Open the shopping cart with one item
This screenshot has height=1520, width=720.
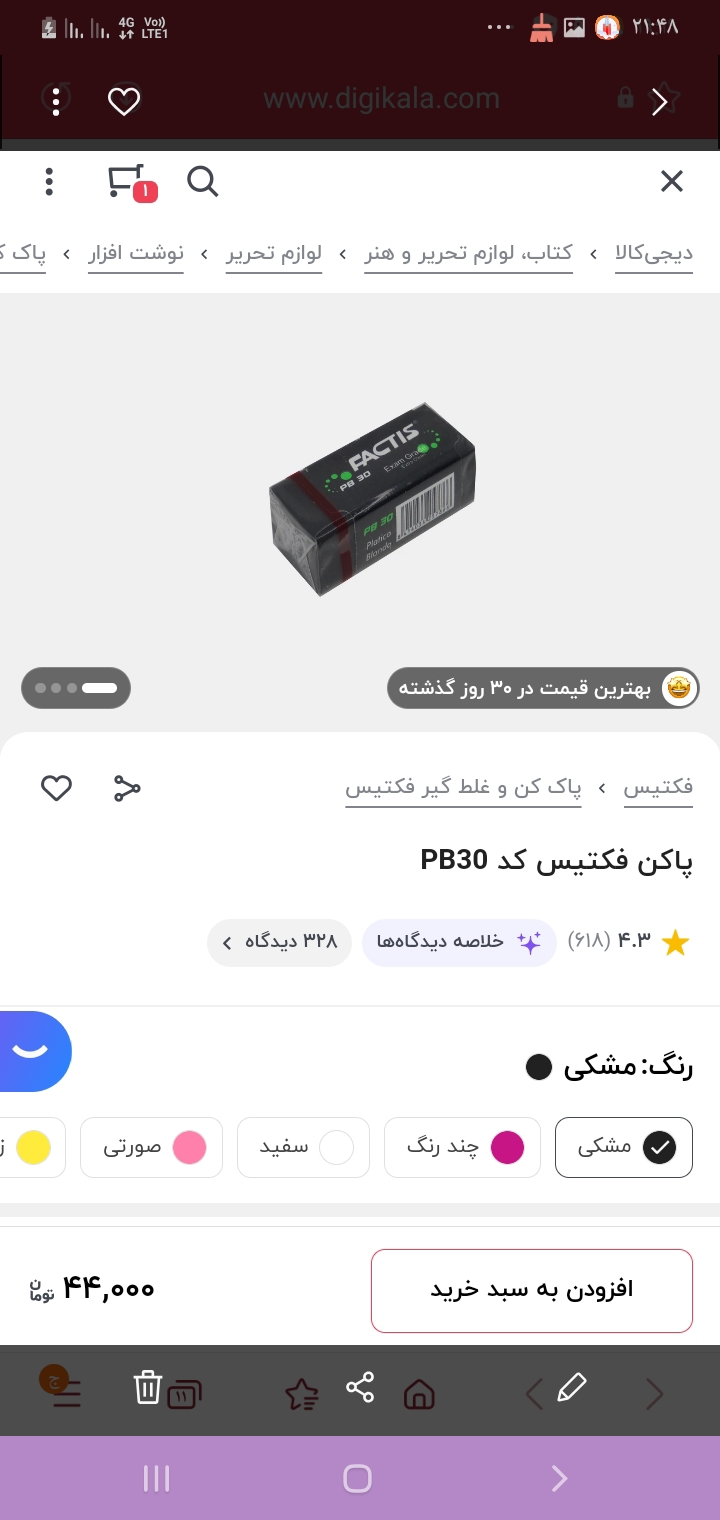(x=129, y=182)
